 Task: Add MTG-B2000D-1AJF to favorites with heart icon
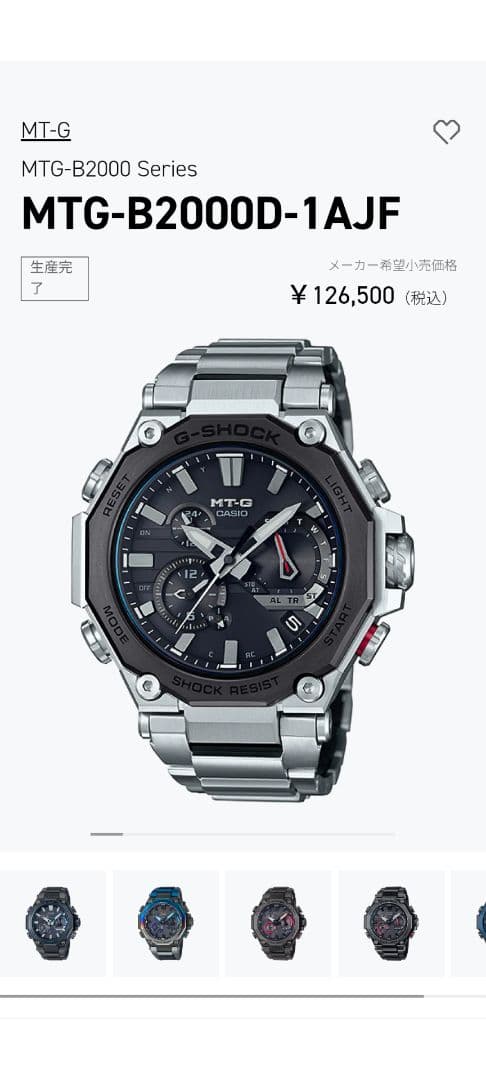point(446,131)
